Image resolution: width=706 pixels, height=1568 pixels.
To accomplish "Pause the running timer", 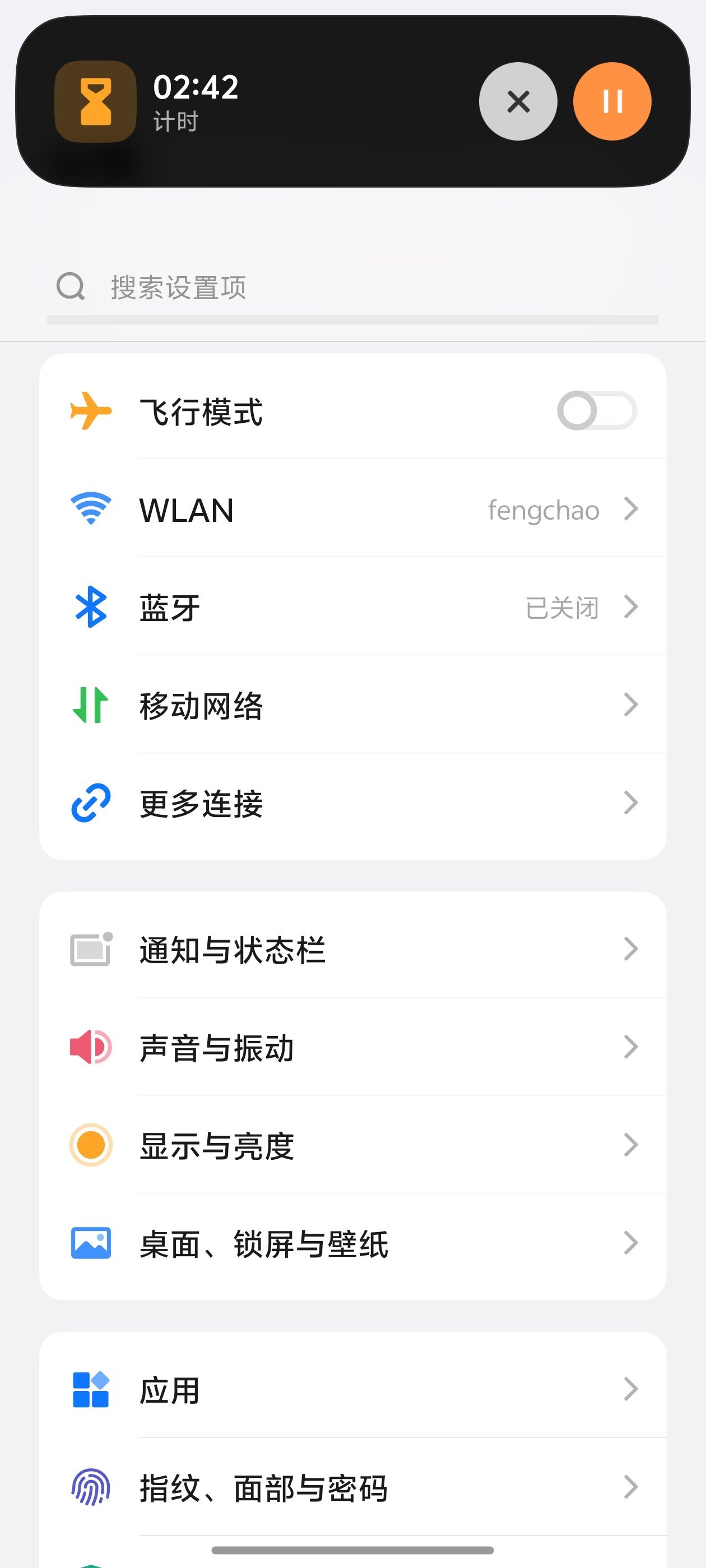I will (611, 102).
